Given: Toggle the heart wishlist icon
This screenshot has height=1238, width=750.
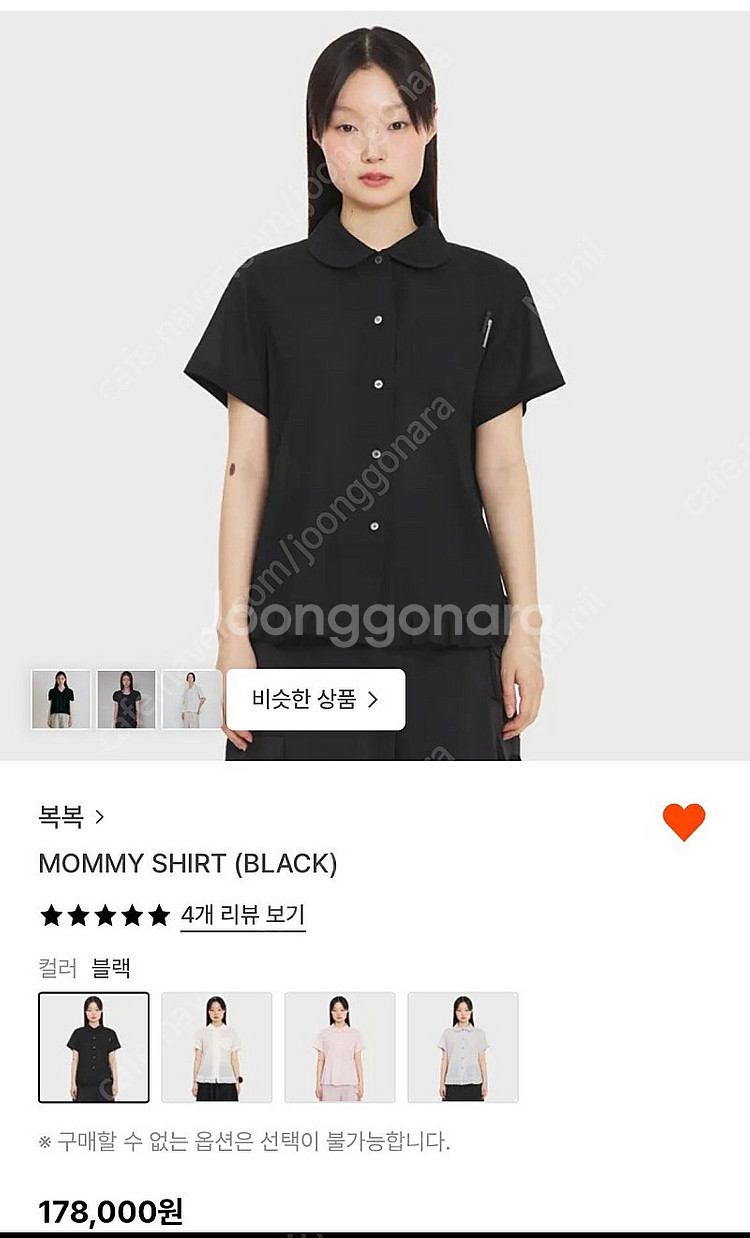Looking at the screenshot, I should click(684, 822).
